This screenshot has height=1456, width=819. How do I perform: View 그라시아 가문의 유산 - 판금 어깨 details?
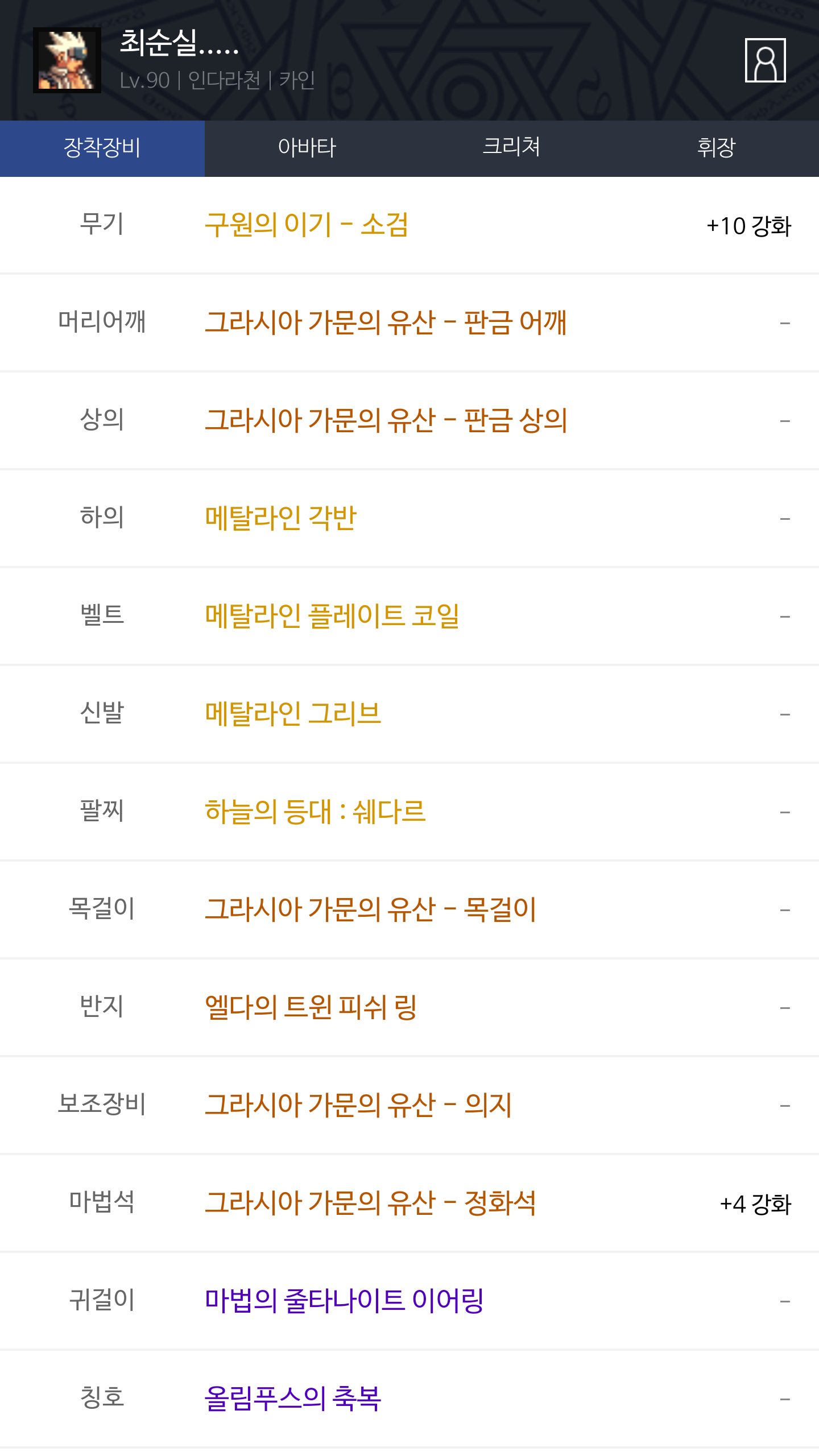[386, 322]
